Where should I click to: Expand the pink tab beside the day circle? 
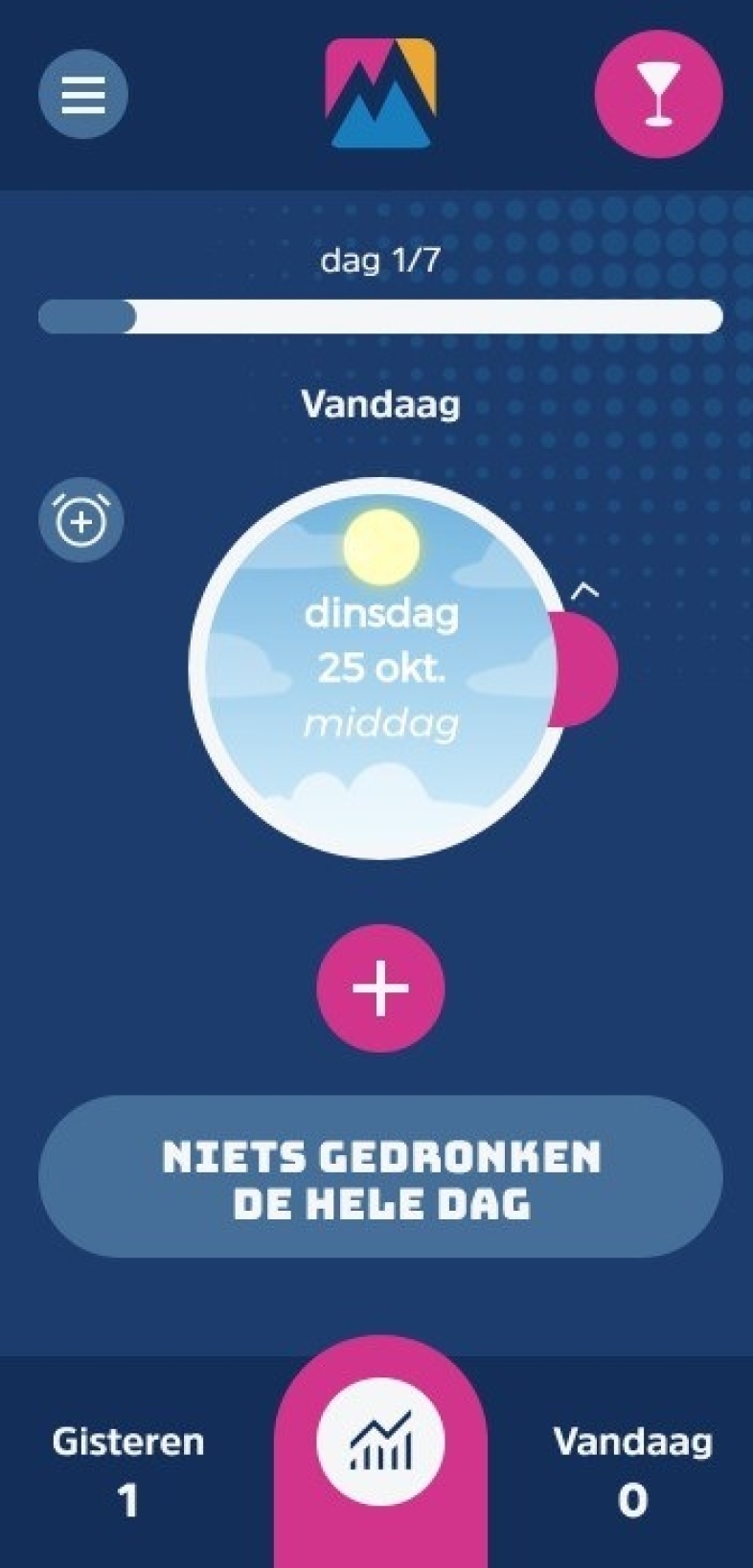(588, 666)
